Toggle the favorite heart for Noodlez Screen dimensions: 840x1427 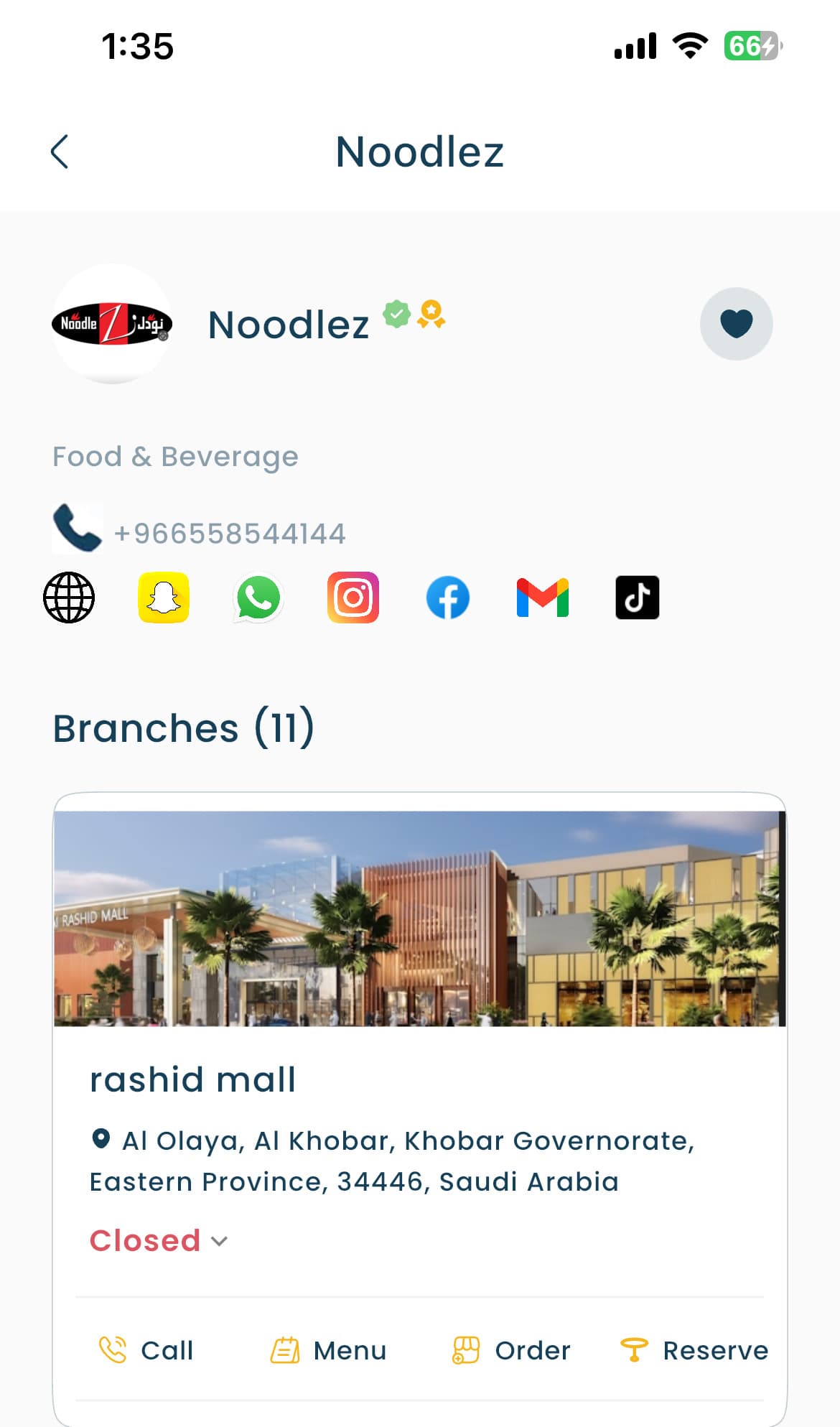738,323
